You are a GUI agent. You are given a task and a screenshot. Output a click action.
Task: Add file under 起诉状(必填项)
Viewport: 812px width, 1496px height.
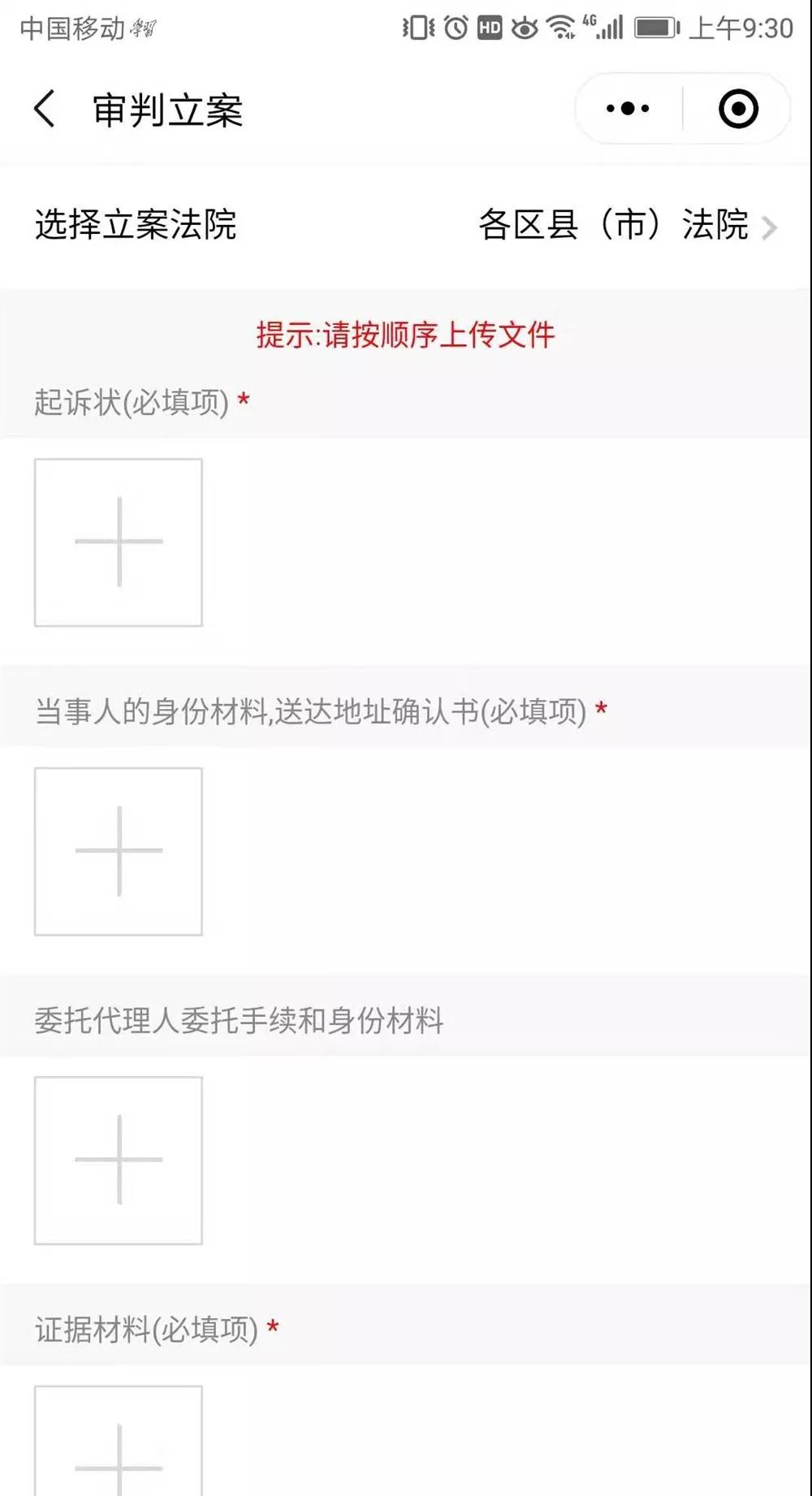point(119,543)
